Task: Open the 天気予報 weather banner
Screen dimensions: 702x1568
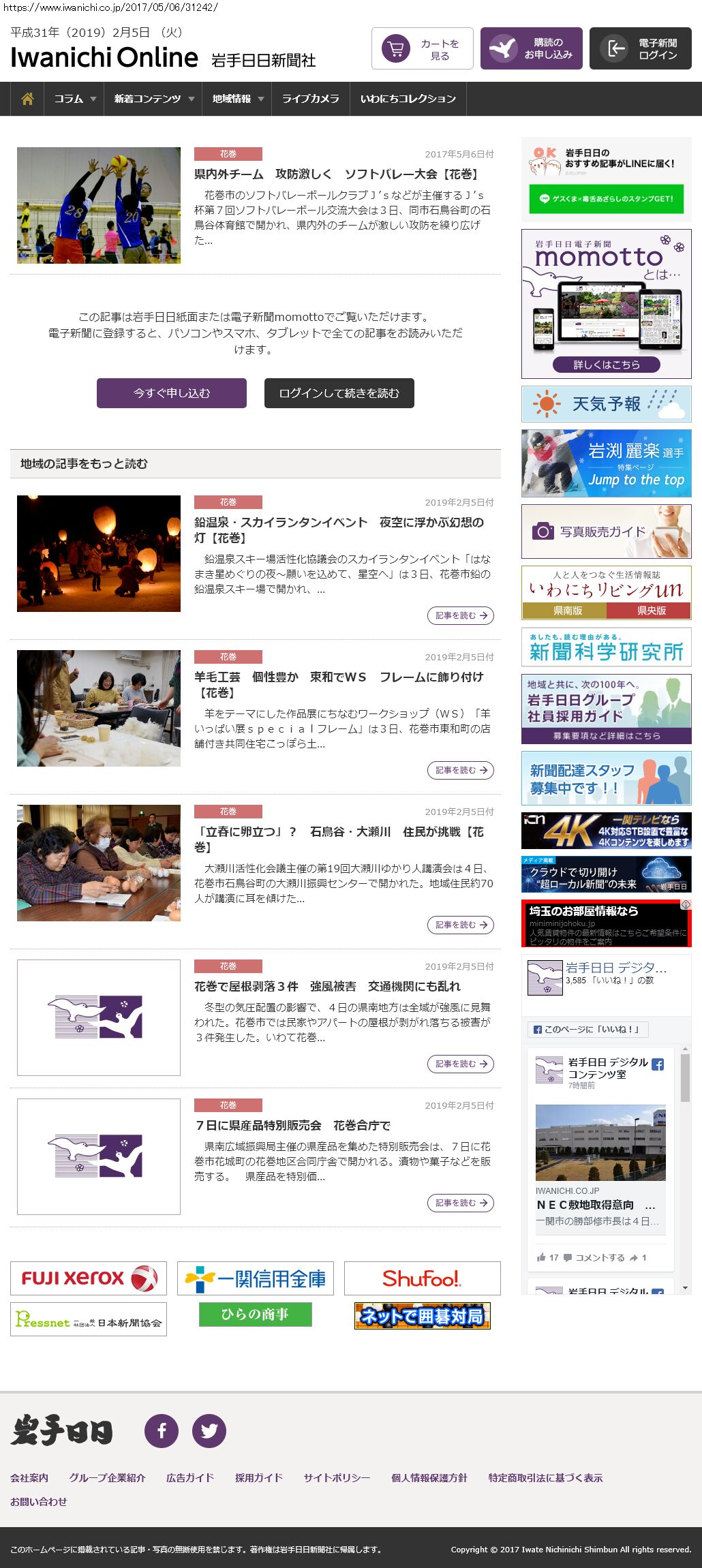Action: [606, 404]
